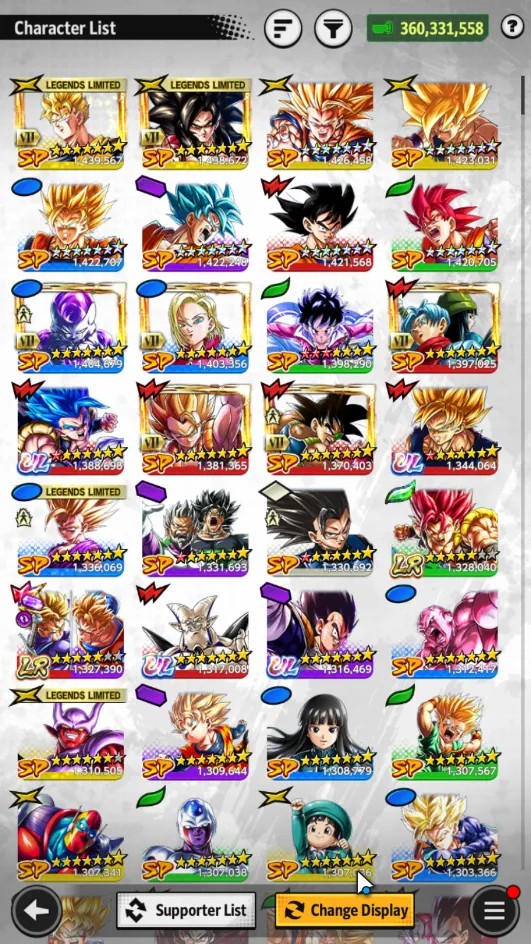Choose the character with power 1,403,356
The width and height of the screenshot is (531, 944).
[195, 326]
